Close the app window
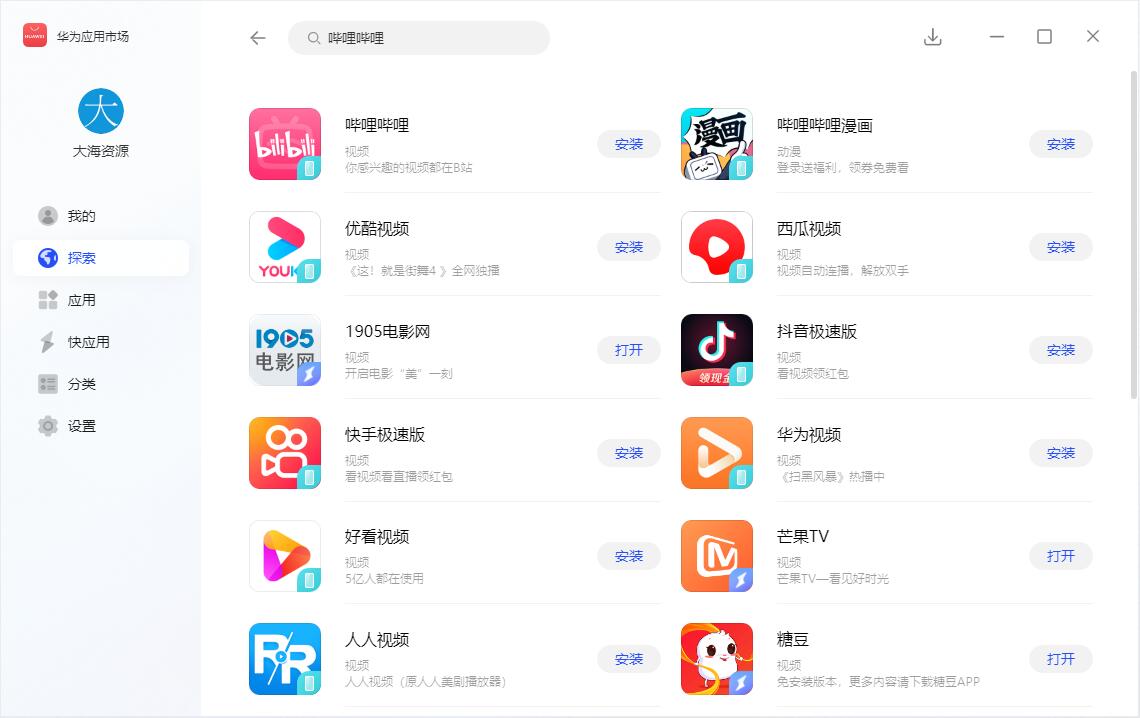 click(1092, 37)
